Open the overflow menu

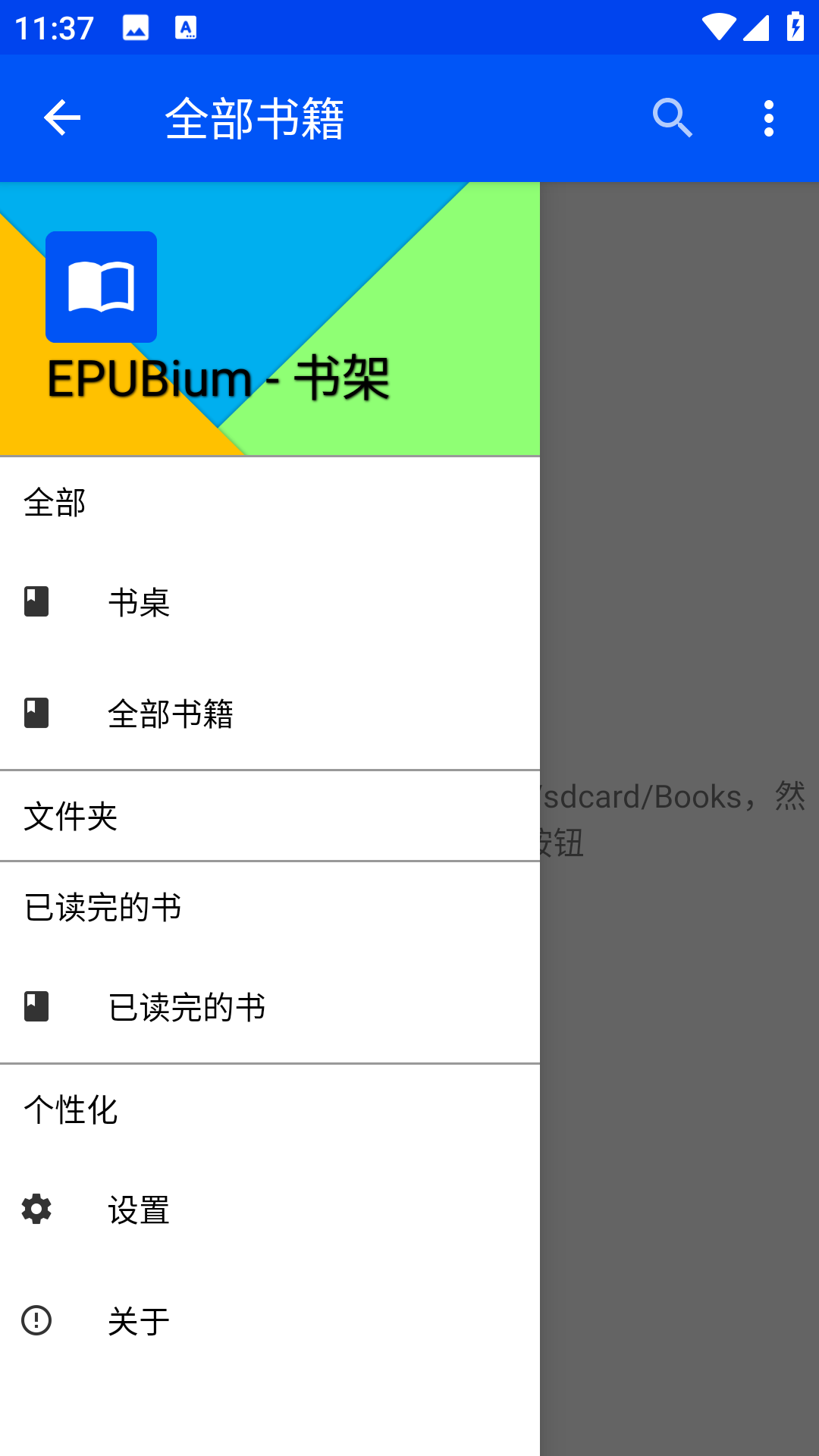769,118
